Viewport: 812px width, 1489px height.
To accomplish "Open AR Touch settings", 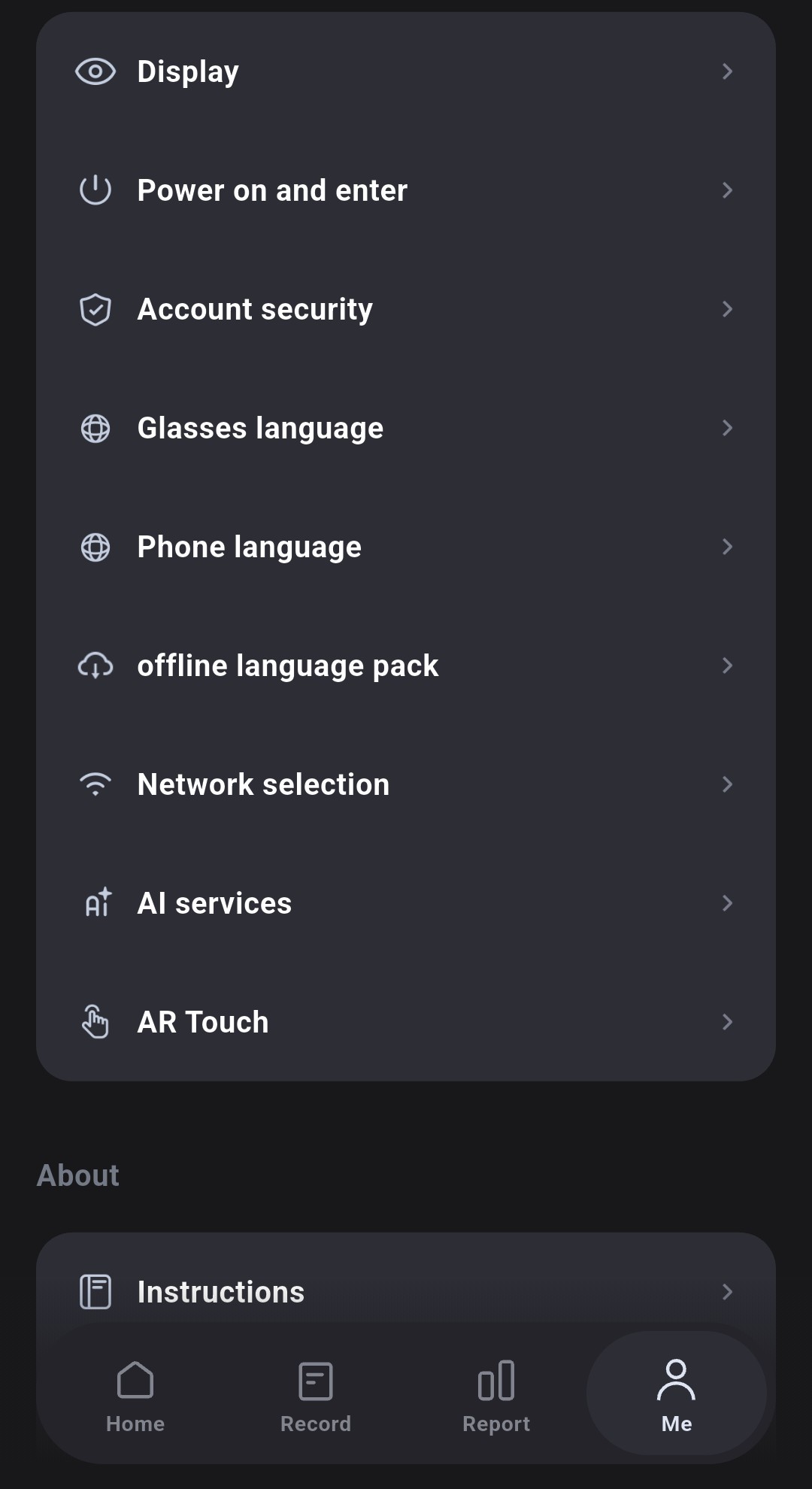I will tap(406, 1022).
